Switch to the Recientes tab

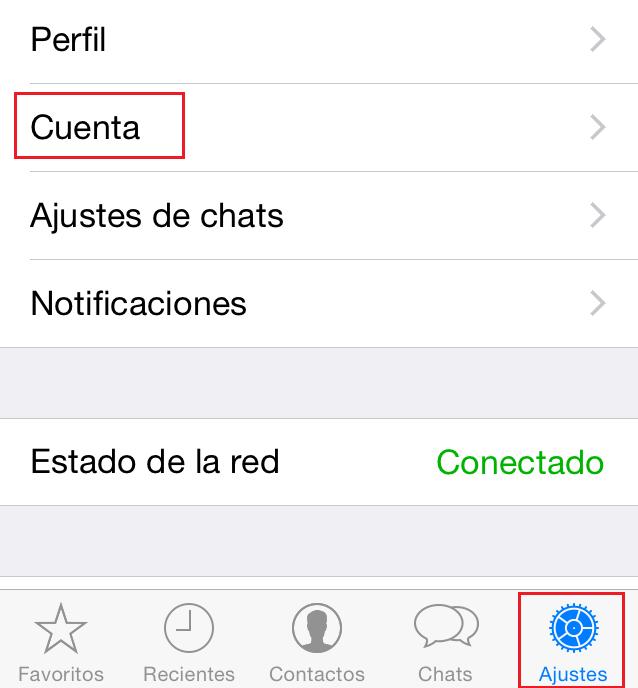point(188,642)
